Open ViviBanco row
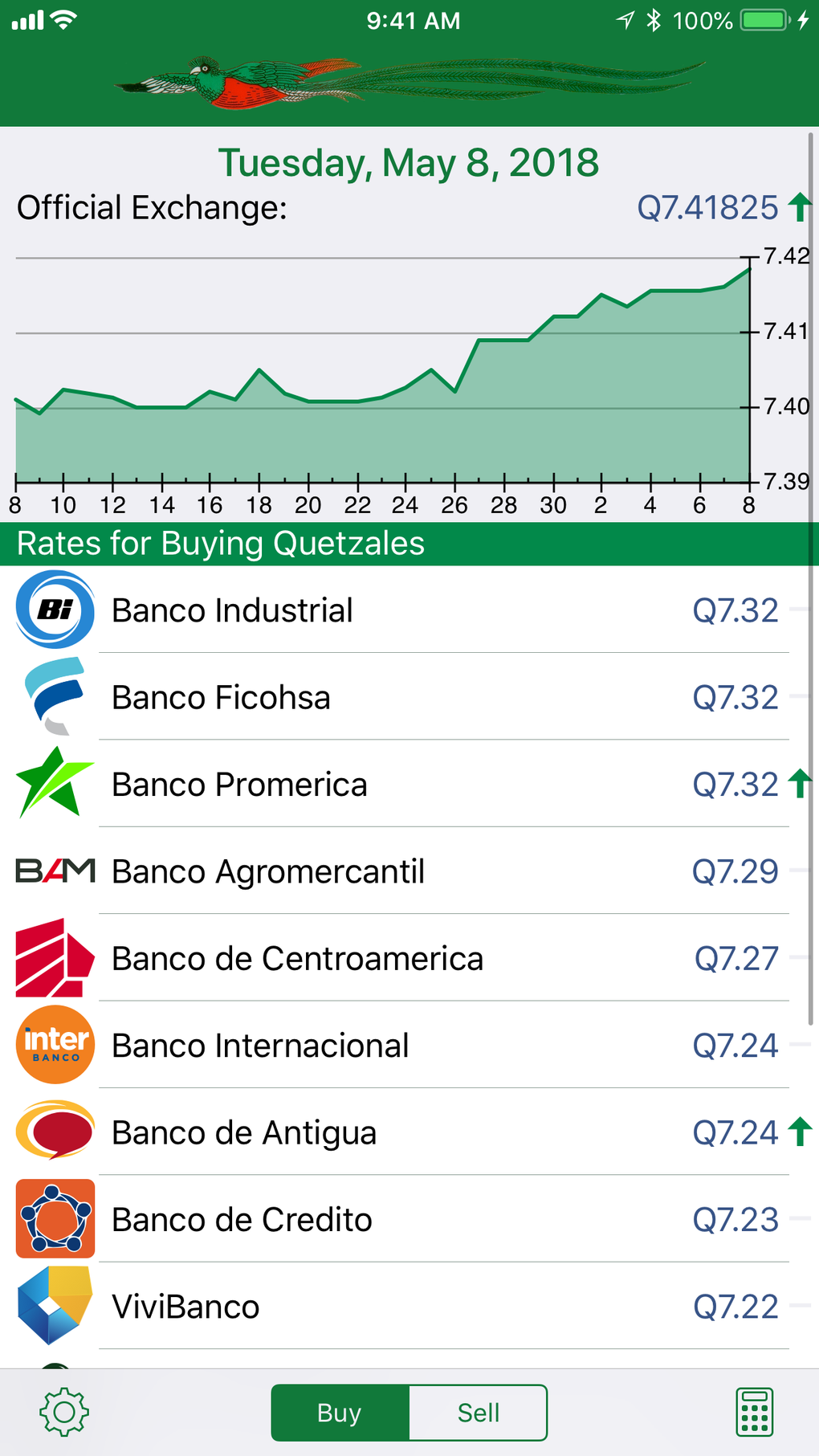The height and width of the screenshot is (1456, 819). 401,1307
